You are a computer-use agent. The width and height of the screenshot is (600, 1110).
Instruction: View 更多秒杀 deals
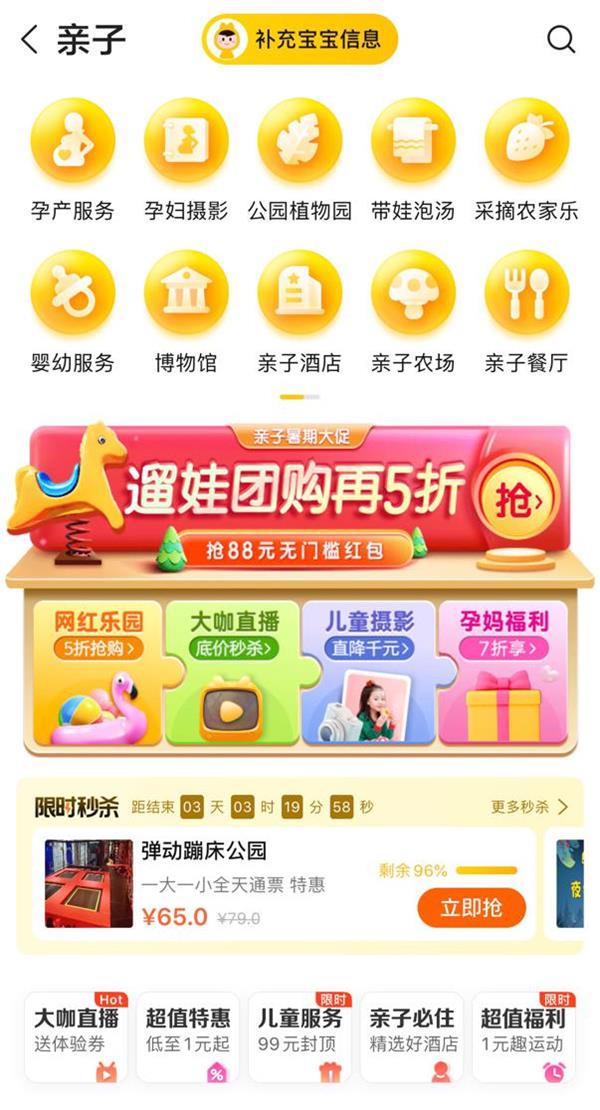[x=529, y=807]
